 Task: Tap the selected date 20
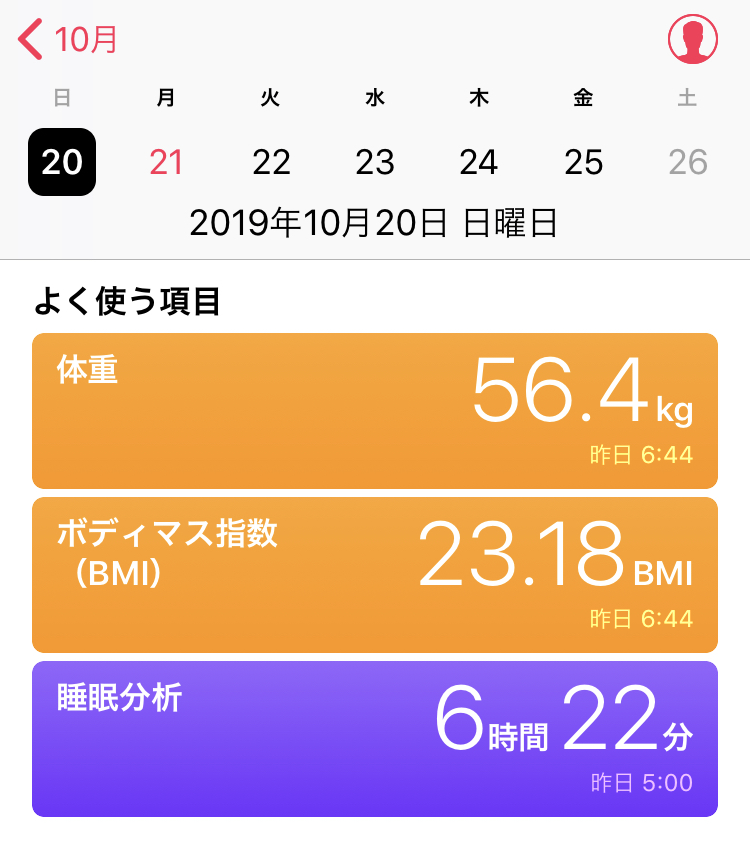point(62,162)
